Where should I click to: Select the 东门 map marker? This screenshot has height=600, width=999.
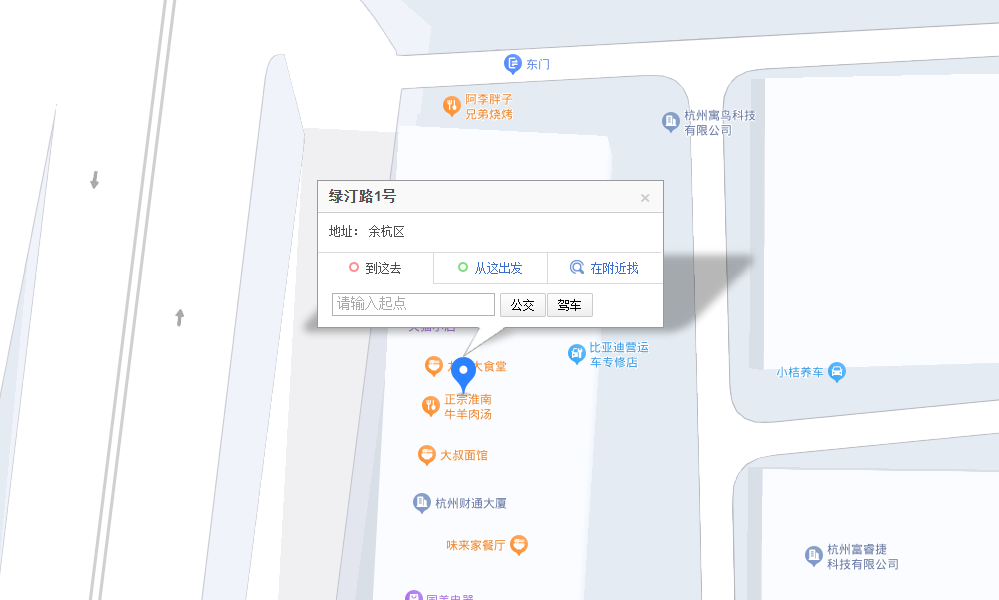[513, 64]
